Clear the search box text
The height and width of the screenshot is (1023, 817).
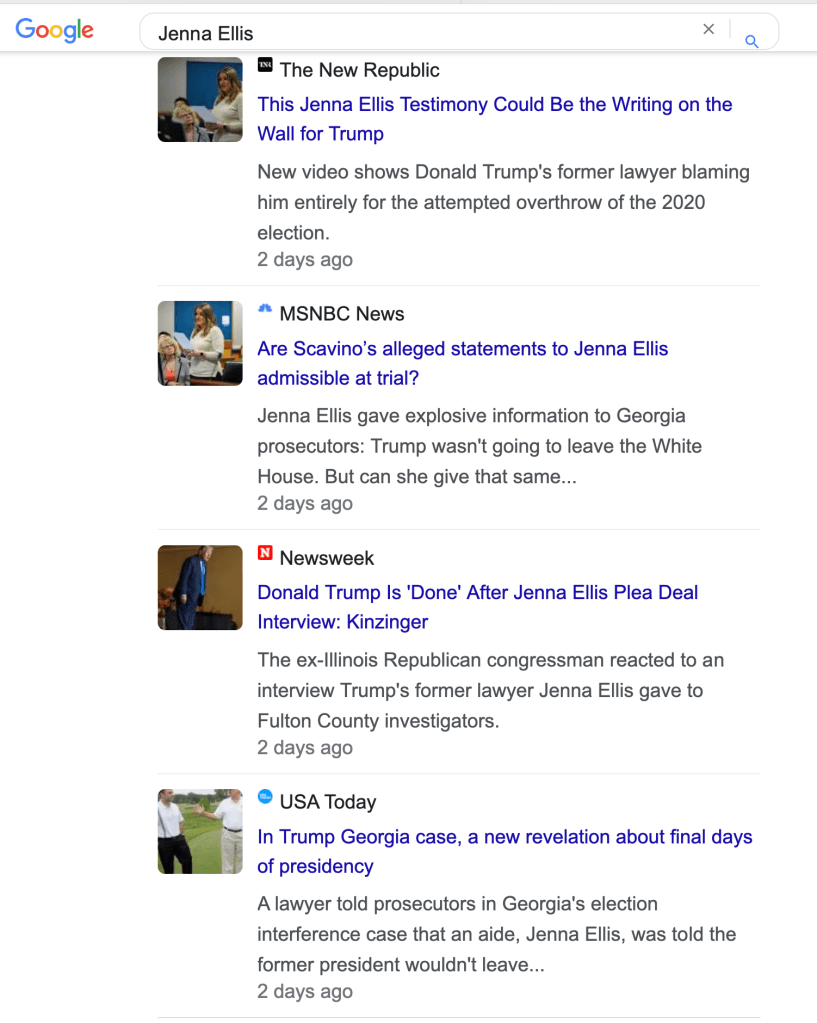(708, 30)
